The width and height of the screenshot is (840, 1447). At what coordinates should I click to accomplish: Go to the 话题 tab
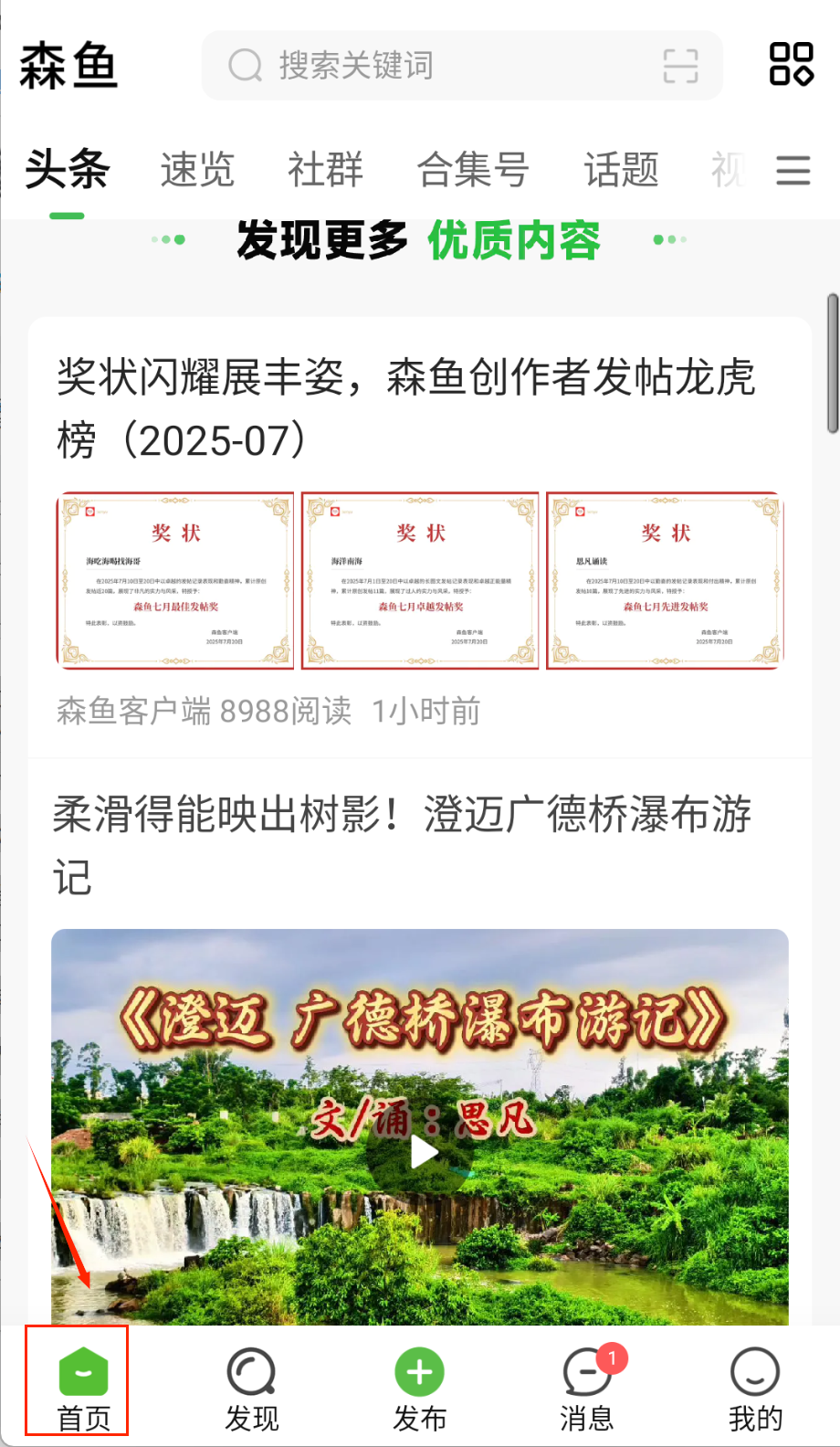click(621, 170)
